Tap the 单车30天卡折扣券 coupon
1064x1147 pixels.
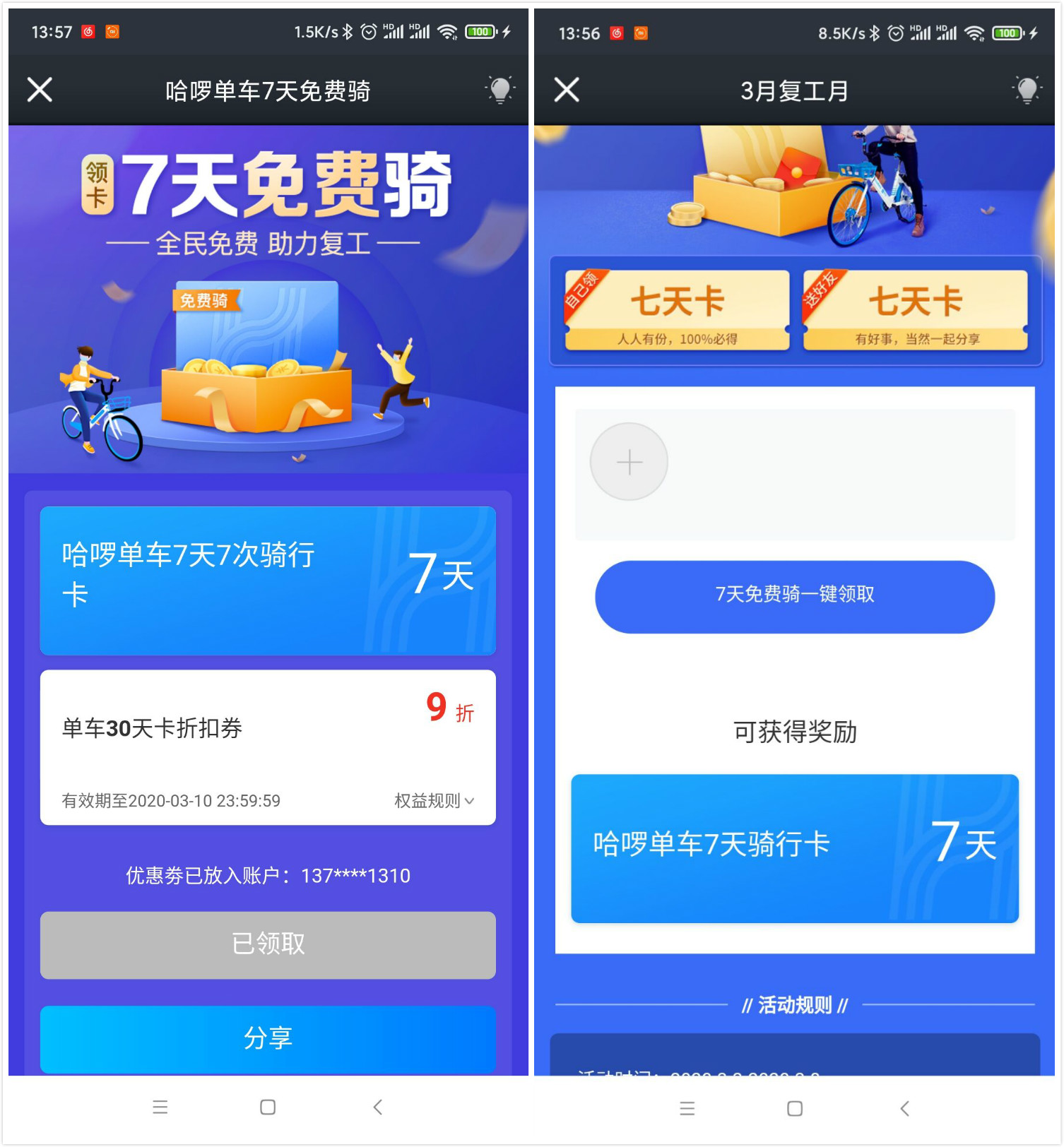coord(267,747)
